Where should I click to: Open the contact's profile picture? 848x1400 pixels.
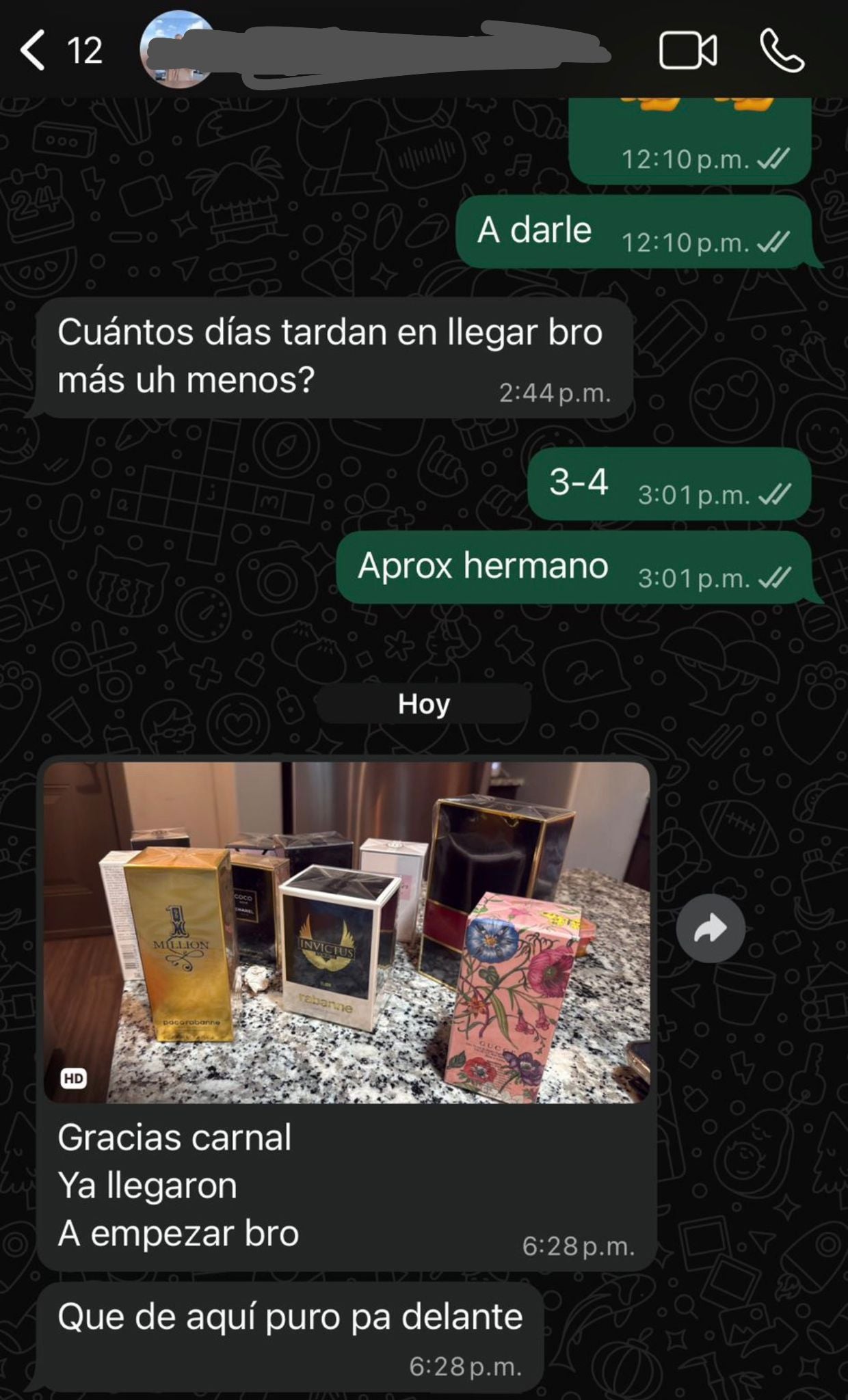click(x=175, y=49)
